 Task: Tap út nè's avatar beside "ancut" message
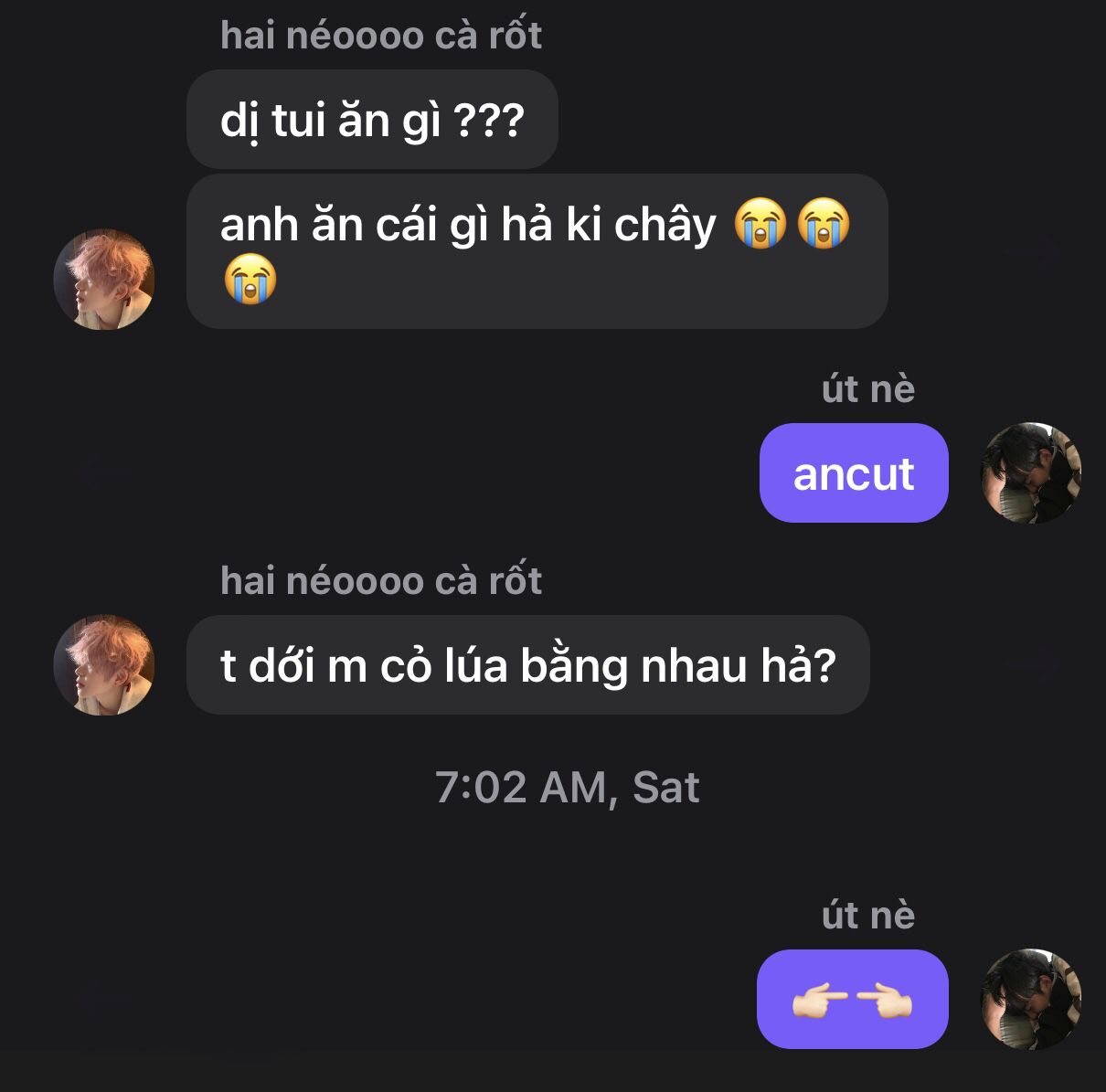click(x=1031, y=472)
